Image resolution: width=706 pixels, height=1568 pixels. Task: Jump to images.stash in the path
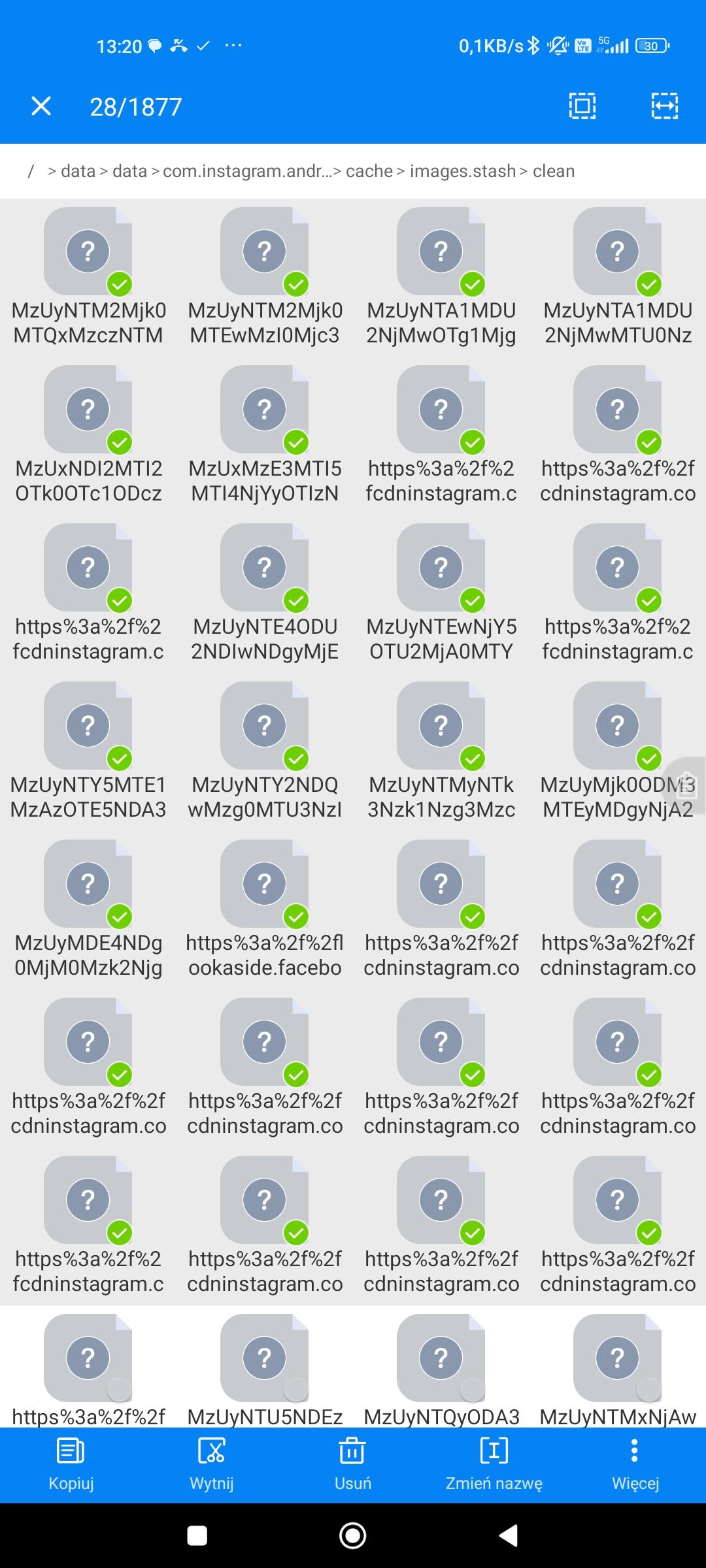point(463,171)
